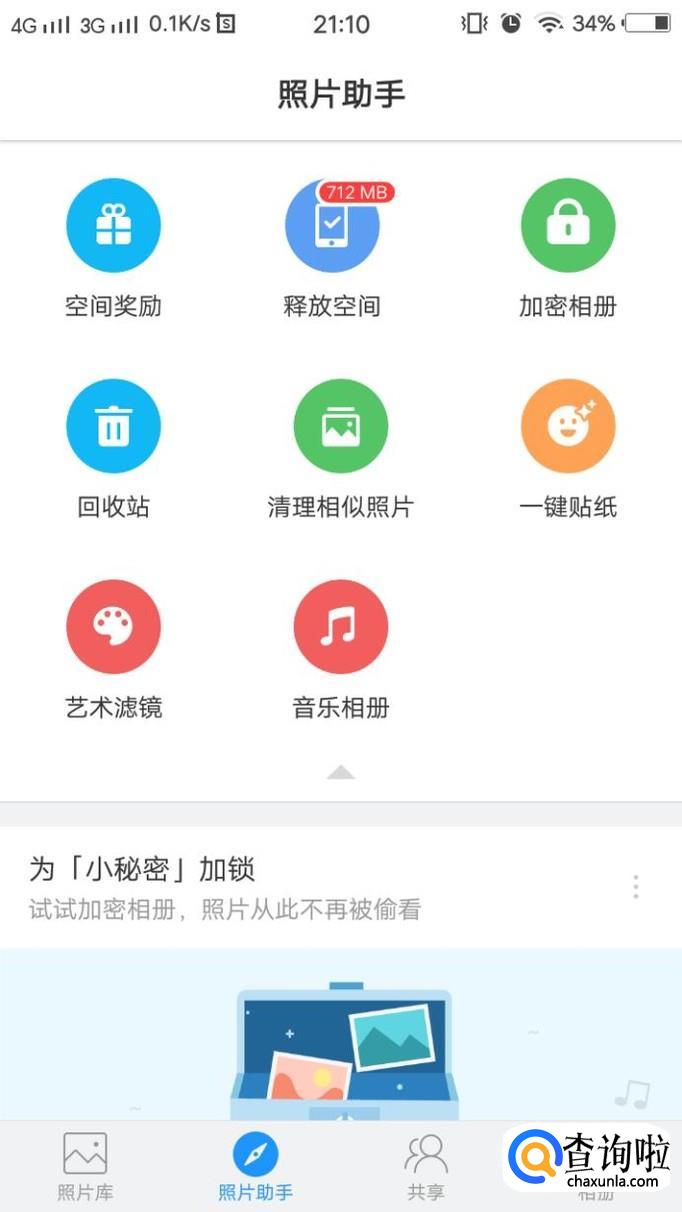Open the overflow menu on 小秘密 card
The image size is (682, 1212).
click(x=635, y=887)
